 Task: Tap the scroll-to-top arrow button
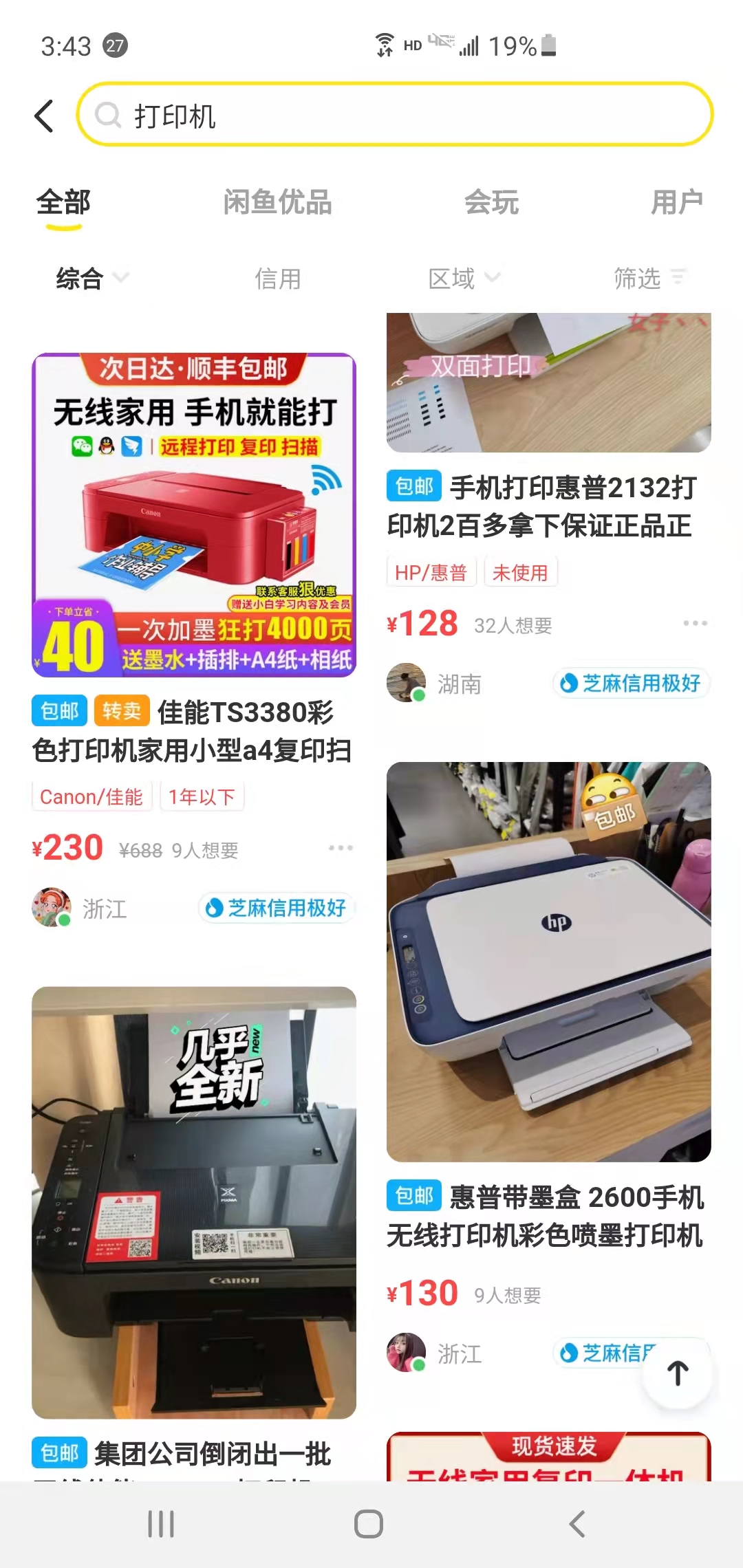[677, 1372]
